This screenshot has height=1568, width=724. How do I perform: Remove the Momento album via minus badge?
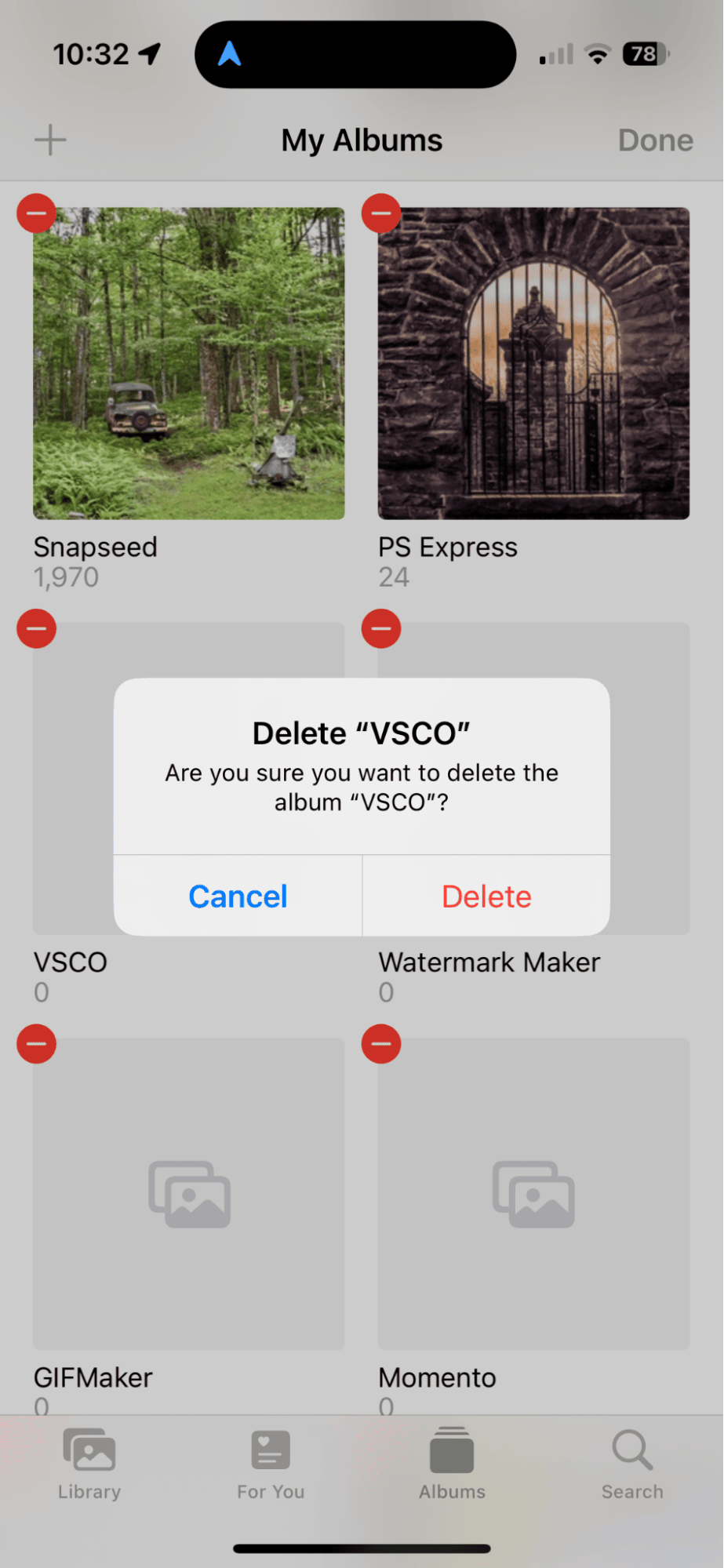pos(381,1044)
